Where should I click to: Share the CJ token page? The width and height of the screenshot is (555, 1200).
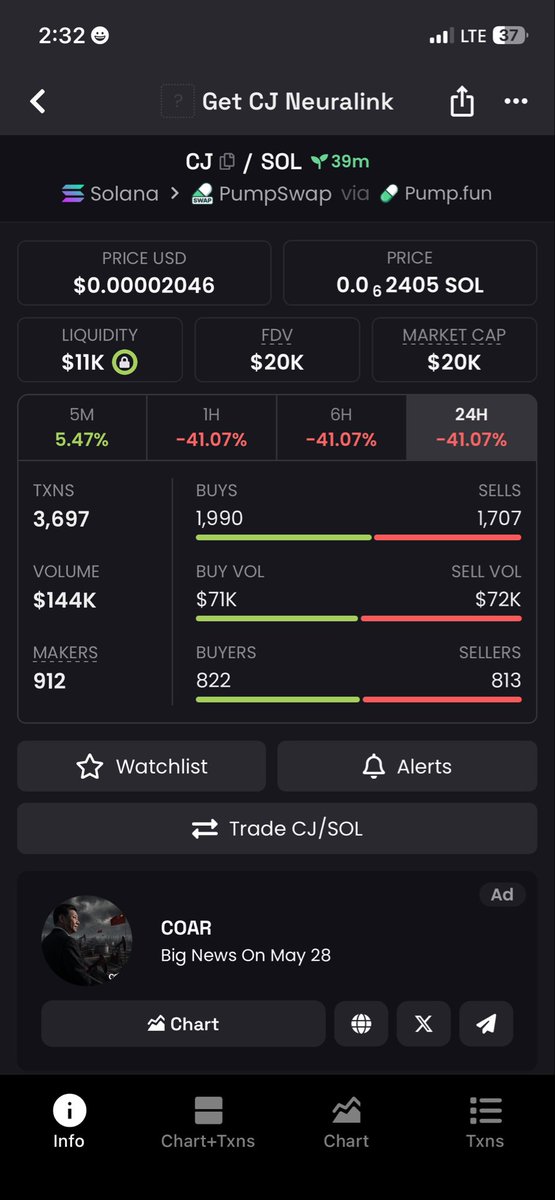coord(461,101)
